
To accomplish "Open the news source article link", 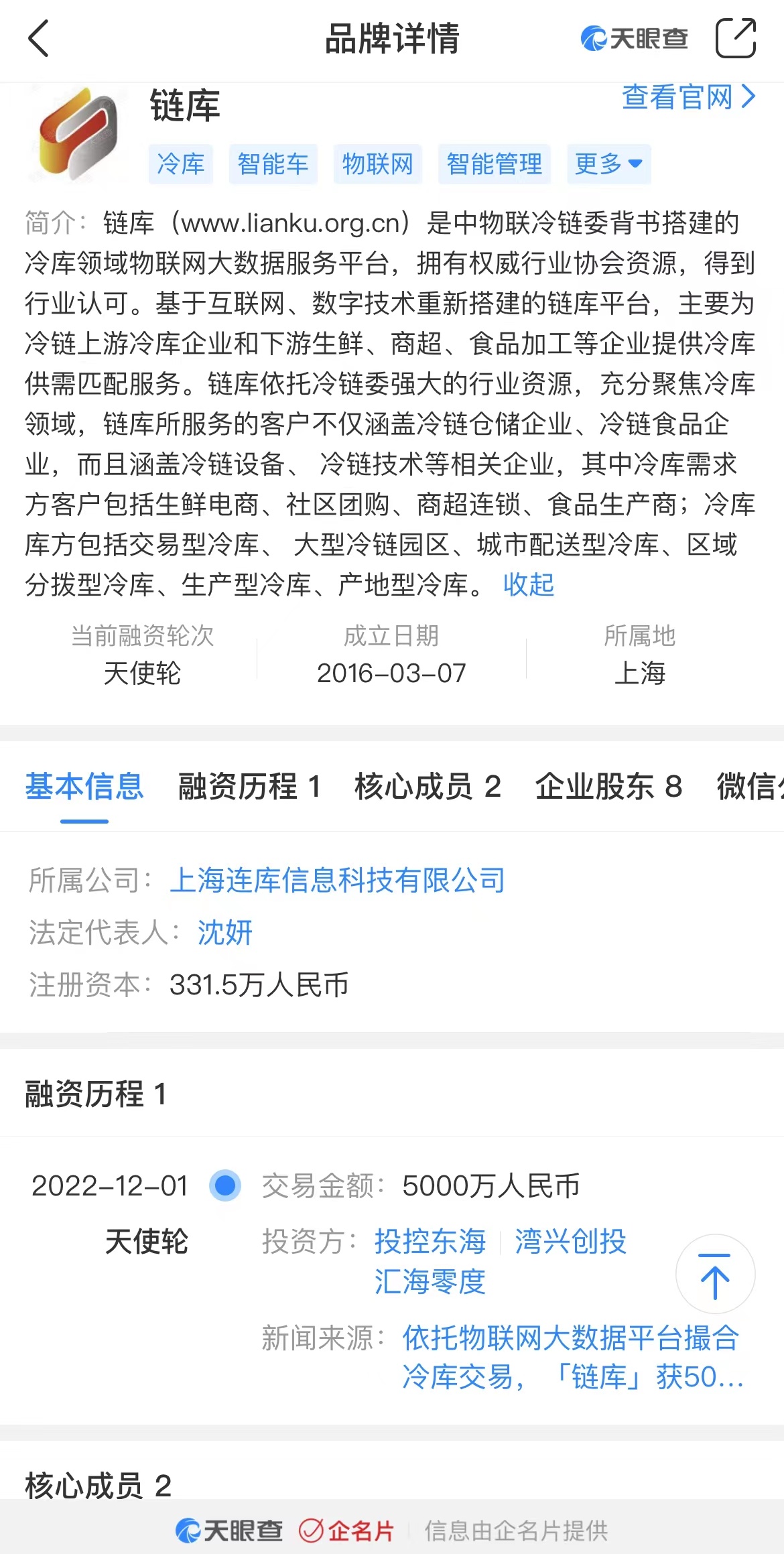I will click(570, 1358).
